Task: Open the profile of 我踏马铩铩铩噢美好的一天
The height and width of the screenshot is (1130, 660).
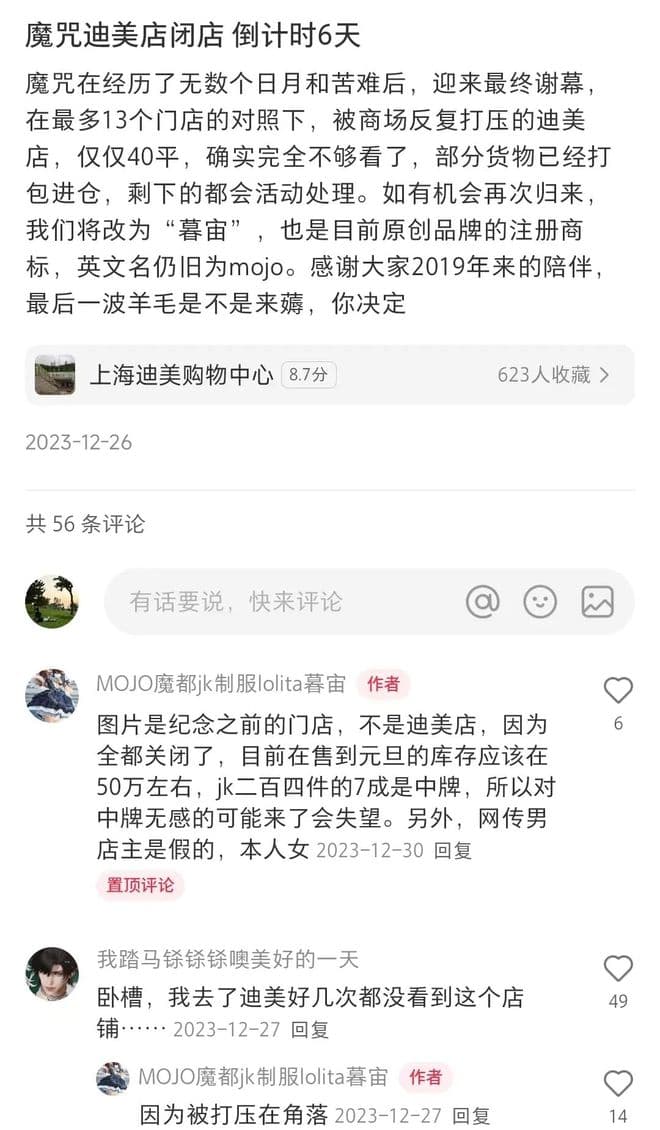Action: point(52,973)
